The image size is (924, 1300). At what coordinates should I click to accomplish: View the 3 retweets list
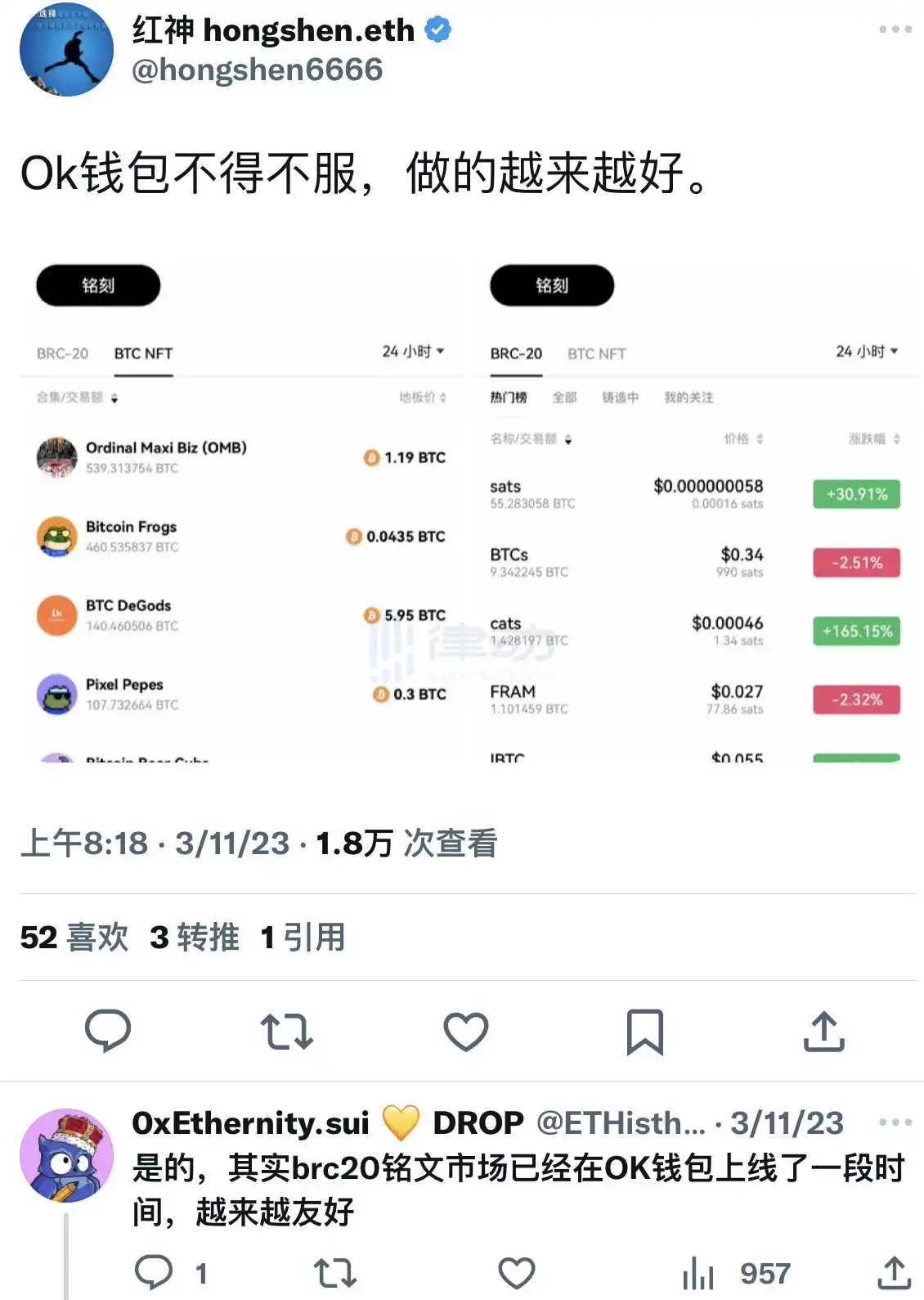[x=195, y=938]
